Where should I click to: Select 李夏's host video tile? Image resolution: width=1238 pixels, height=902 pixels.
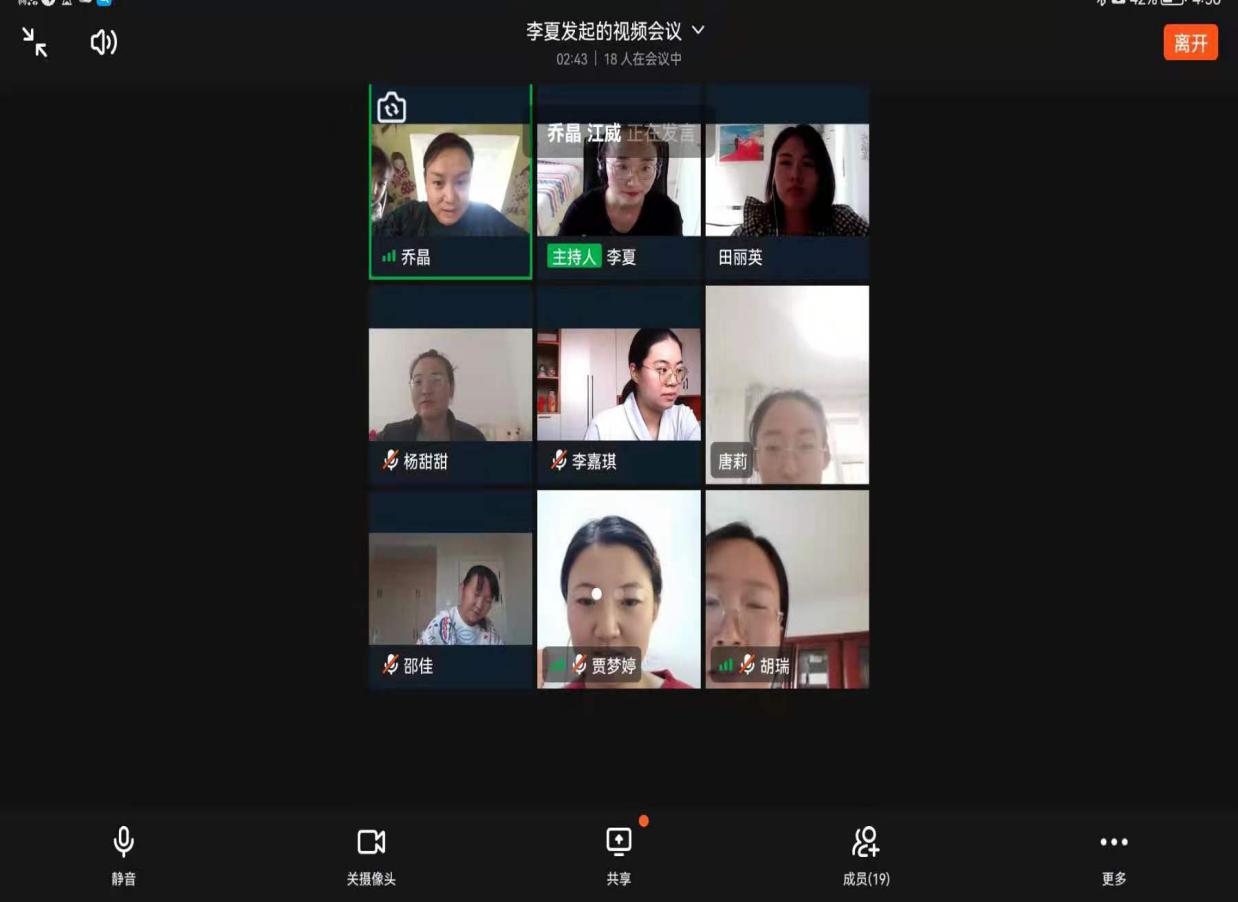[618, 185]
